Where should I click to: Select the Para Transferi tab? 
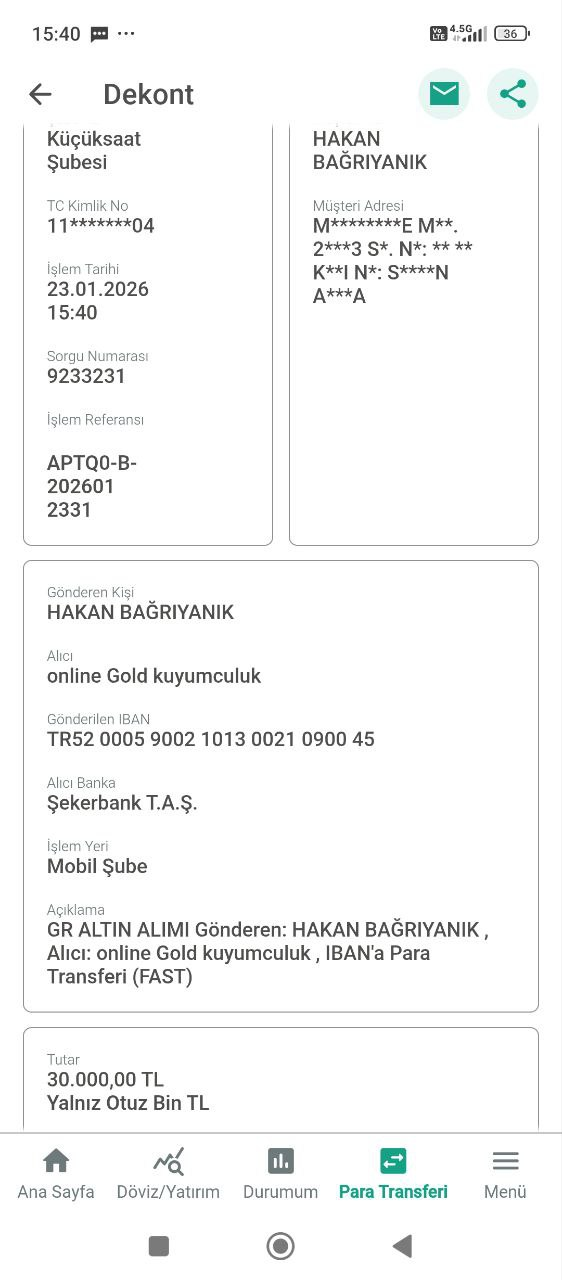(393, 1174)
